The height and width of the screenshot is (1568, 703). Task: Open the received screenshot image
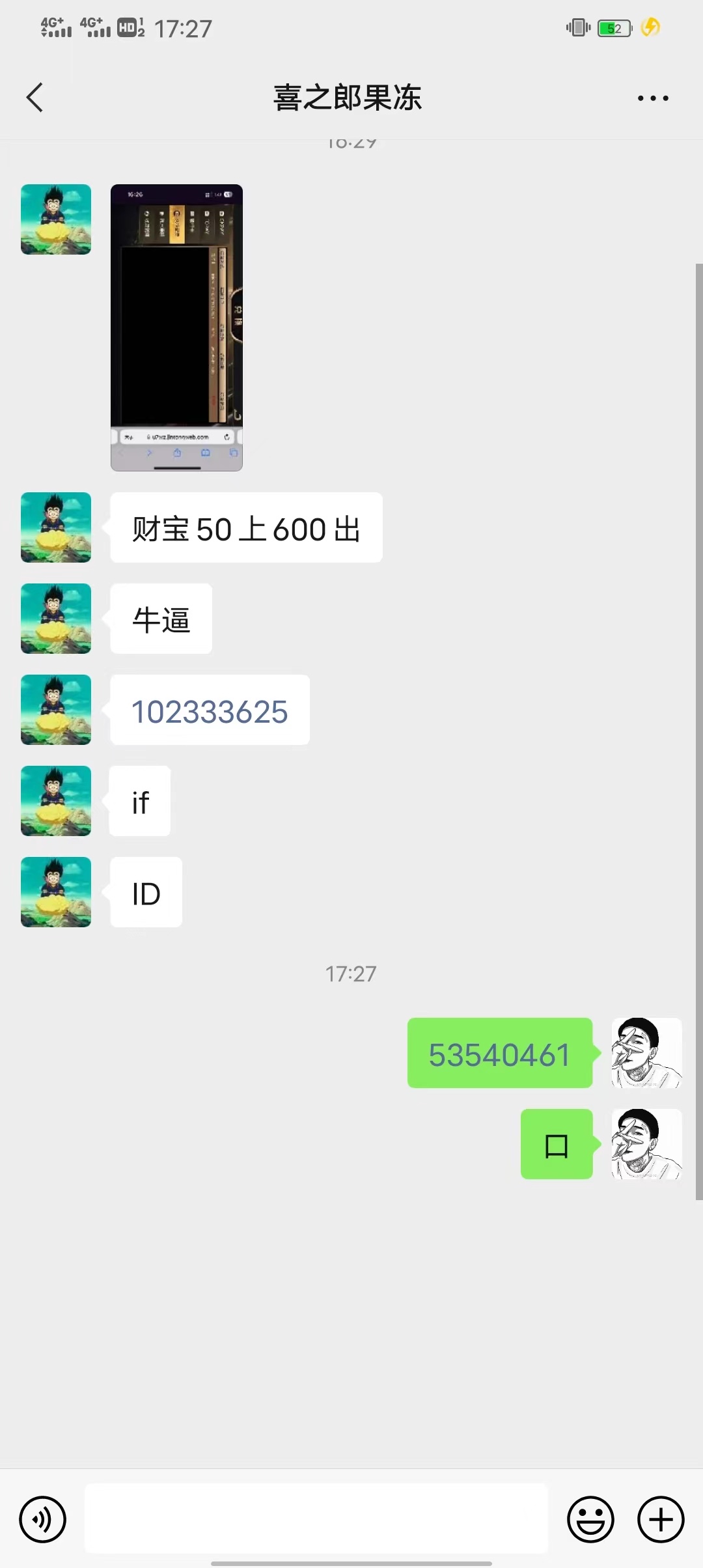click(176, 328)
